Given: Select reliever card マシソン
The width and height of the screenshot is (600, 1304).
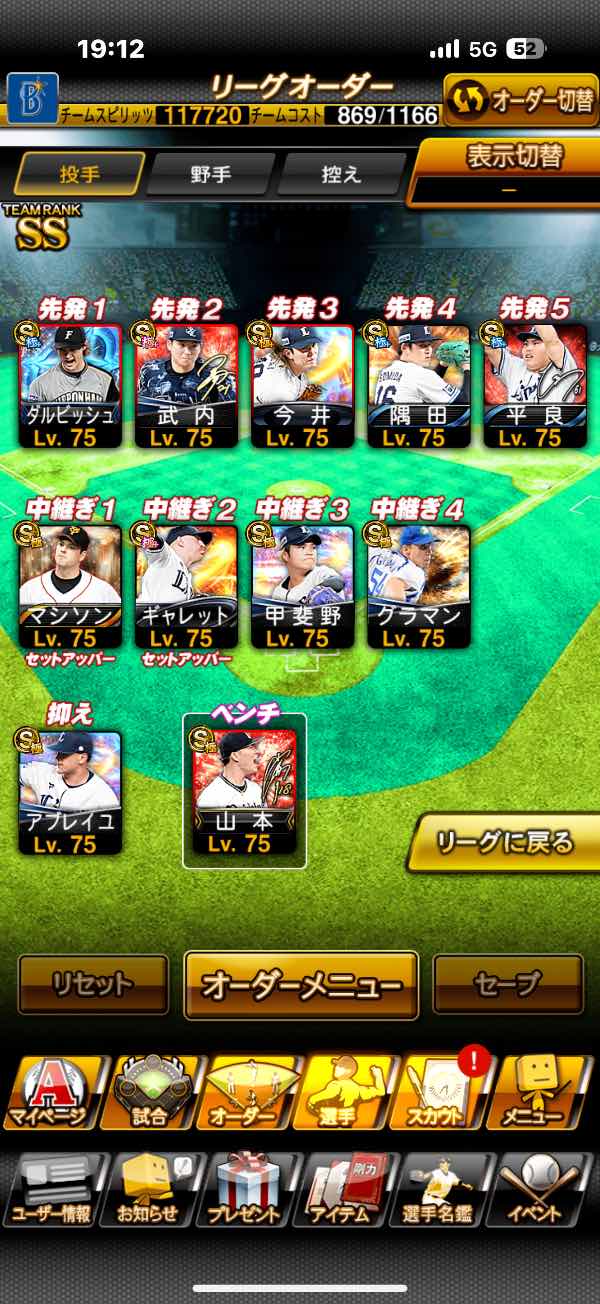Looking at the screenshot, I should click(x=70, y=587).
